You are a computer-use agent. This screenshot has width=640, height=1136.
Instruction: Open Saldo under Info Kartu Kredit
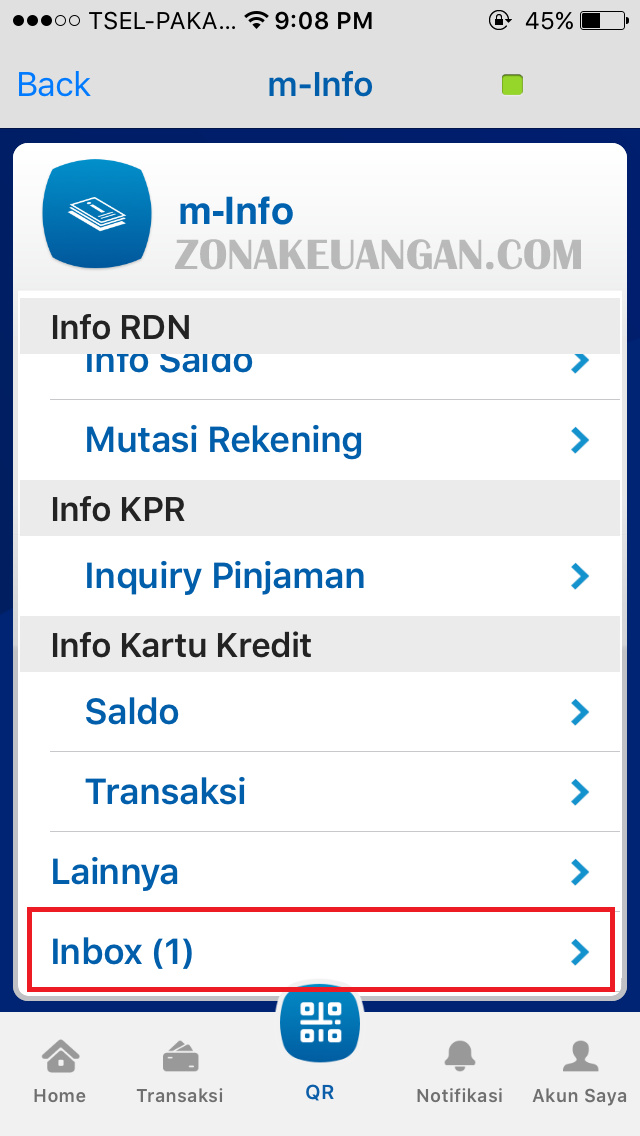tap(320, 712)
